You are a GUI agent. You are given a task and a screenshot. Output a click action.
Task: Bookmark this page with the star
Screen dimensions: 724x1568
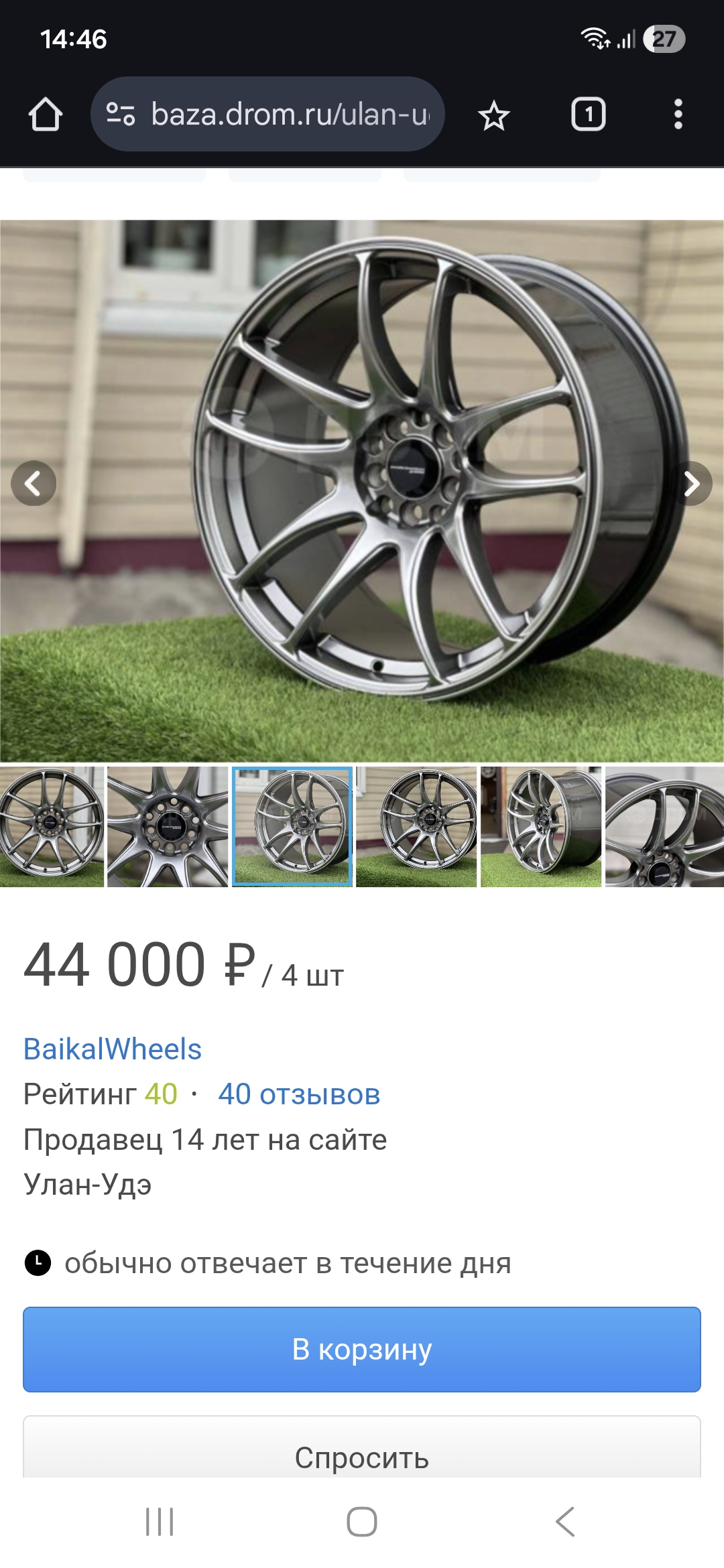point(494,115)
